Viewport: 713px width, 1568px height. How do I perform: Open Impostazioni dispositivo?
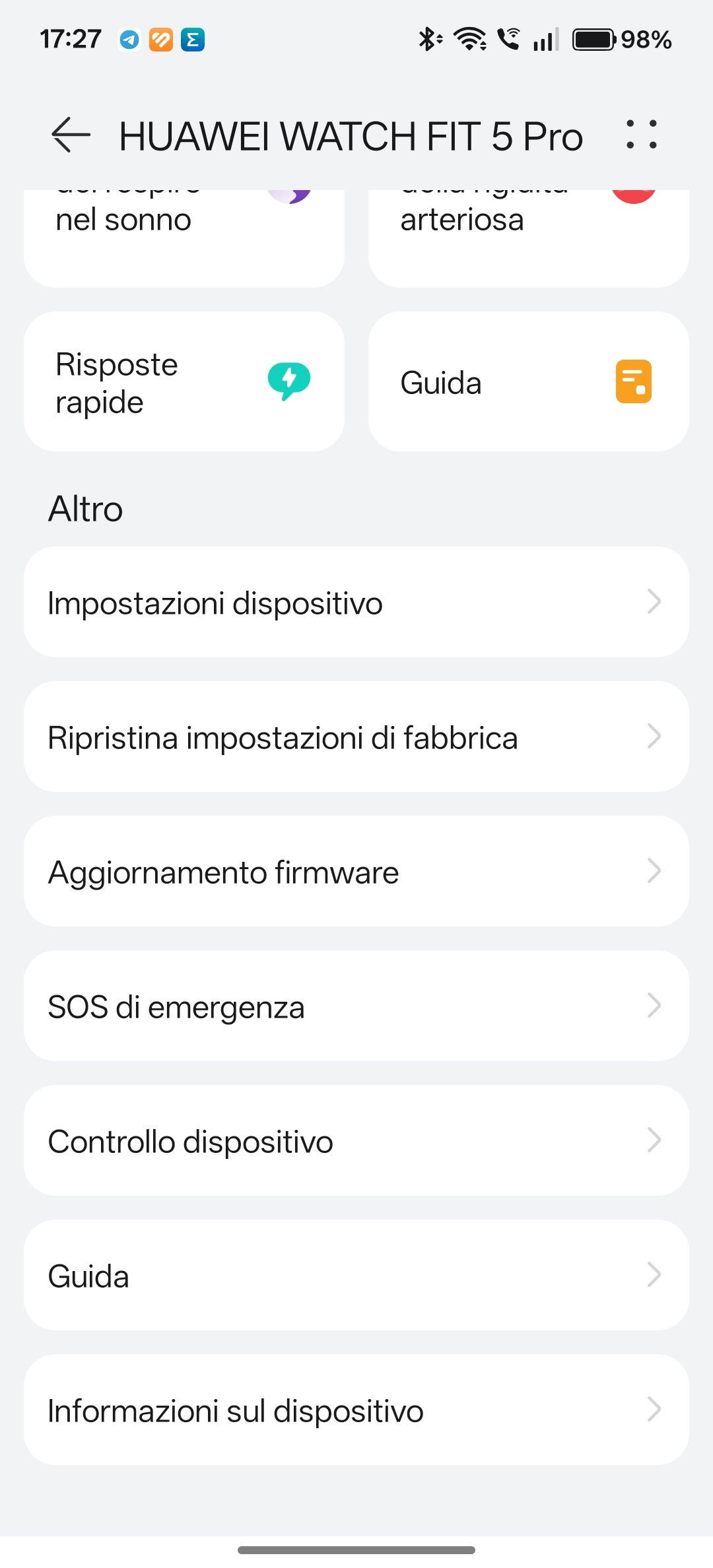click(356, 602)
